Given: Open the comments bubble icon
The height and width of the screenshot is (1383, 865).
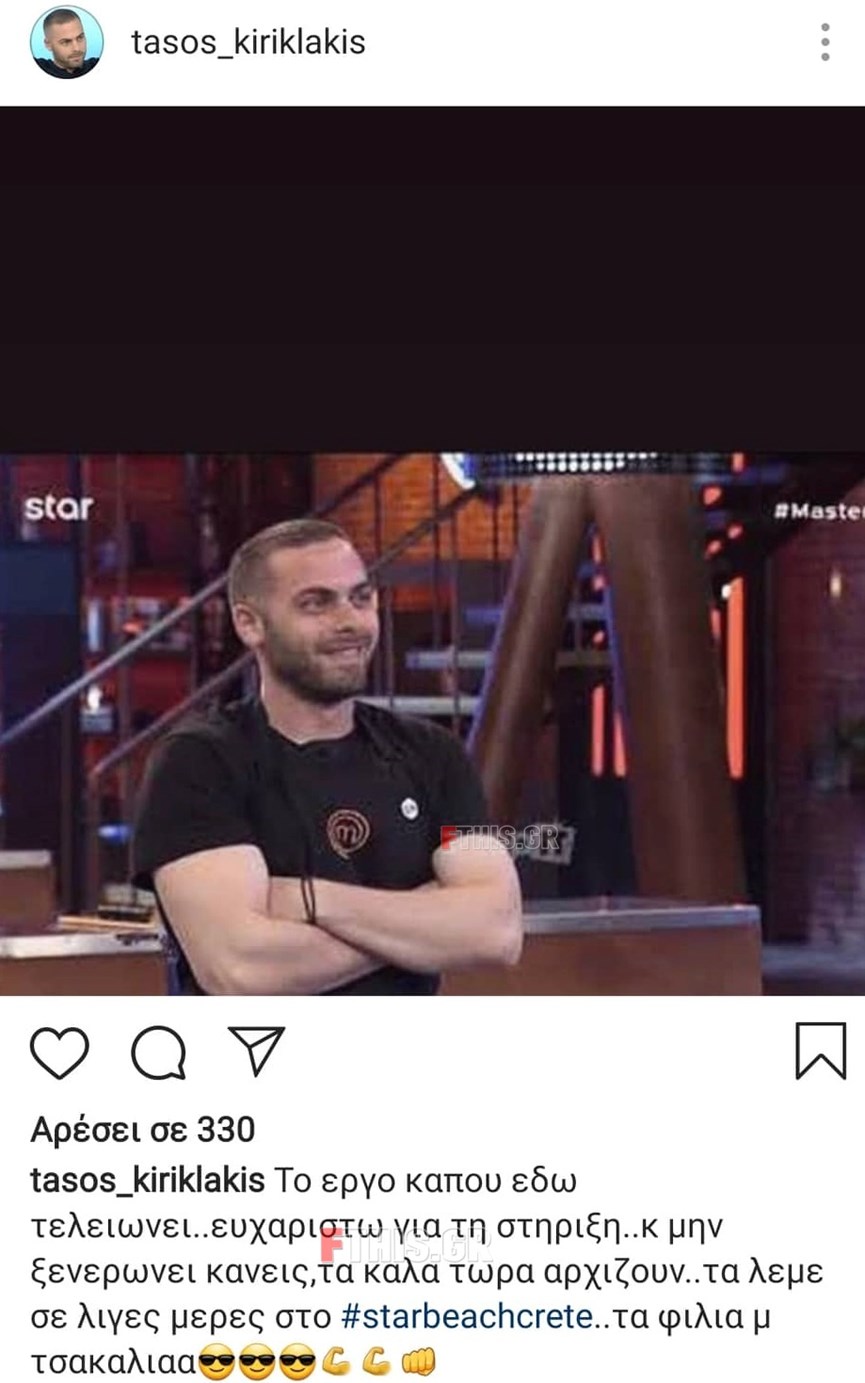Looking at the screenshot, I should click(158, 1051).
